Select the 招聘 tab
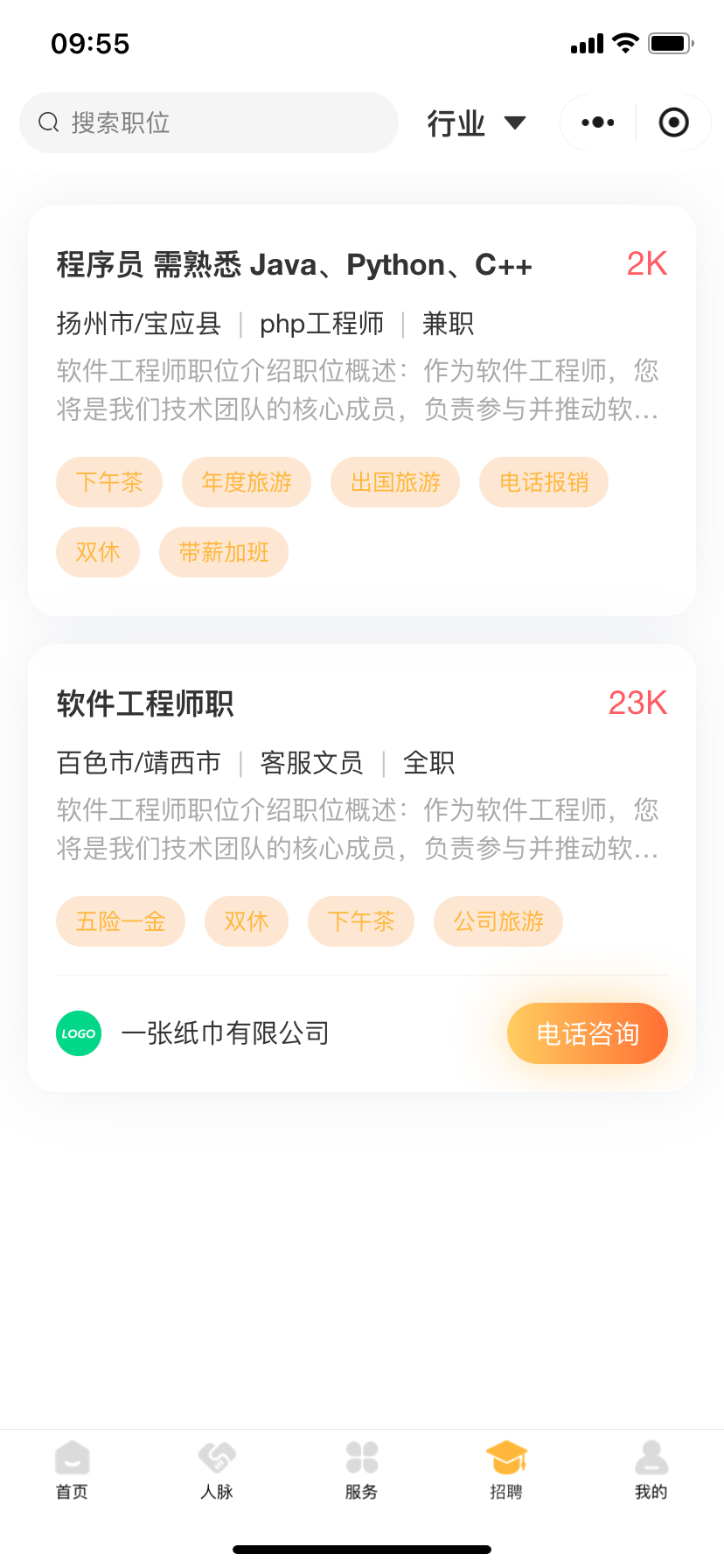The image size is (724, 1568). 506,1471
